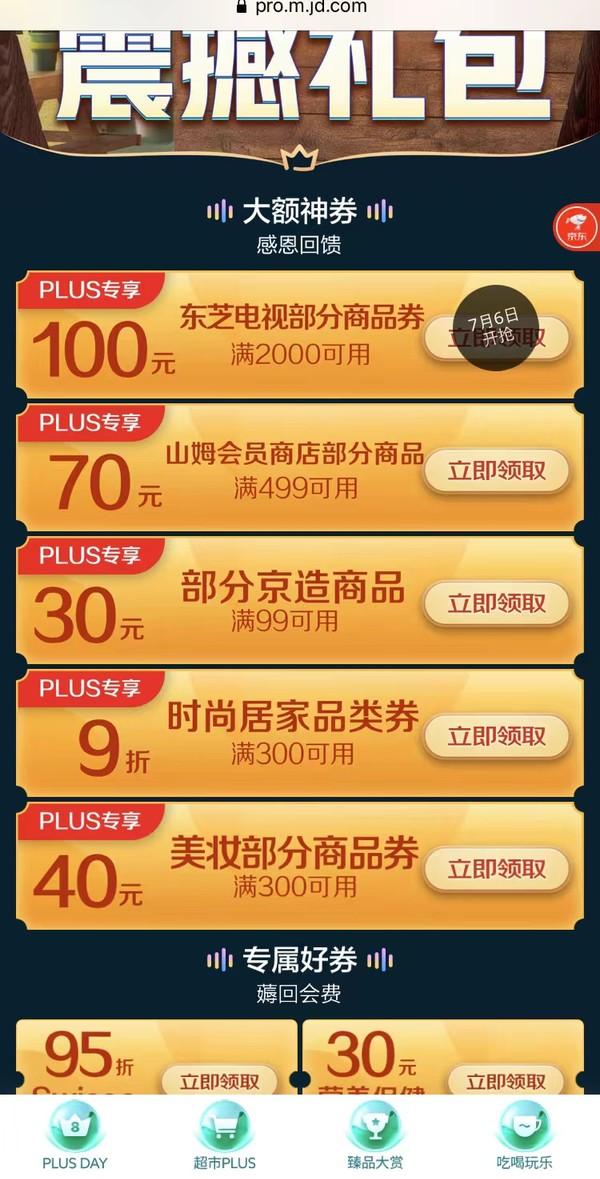Image resolution: width=600 pixels, height=1179 pixels.
Task: Claim the 100元 东芝电视 coupon
Action: [497, 338]
